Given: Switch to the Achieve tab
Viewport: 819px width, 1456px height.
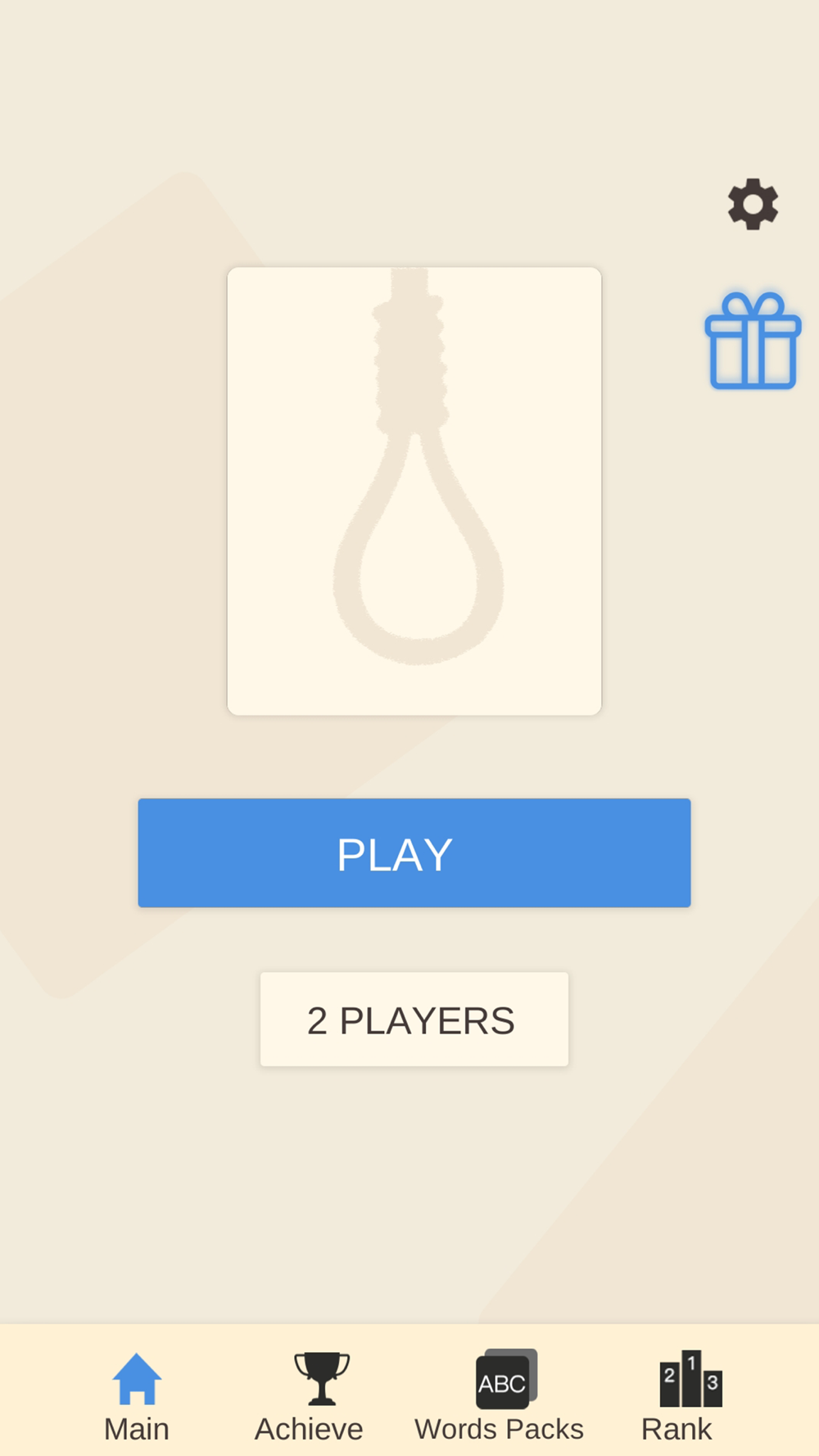Looking at the screenshot, I should coord(309,1397).
